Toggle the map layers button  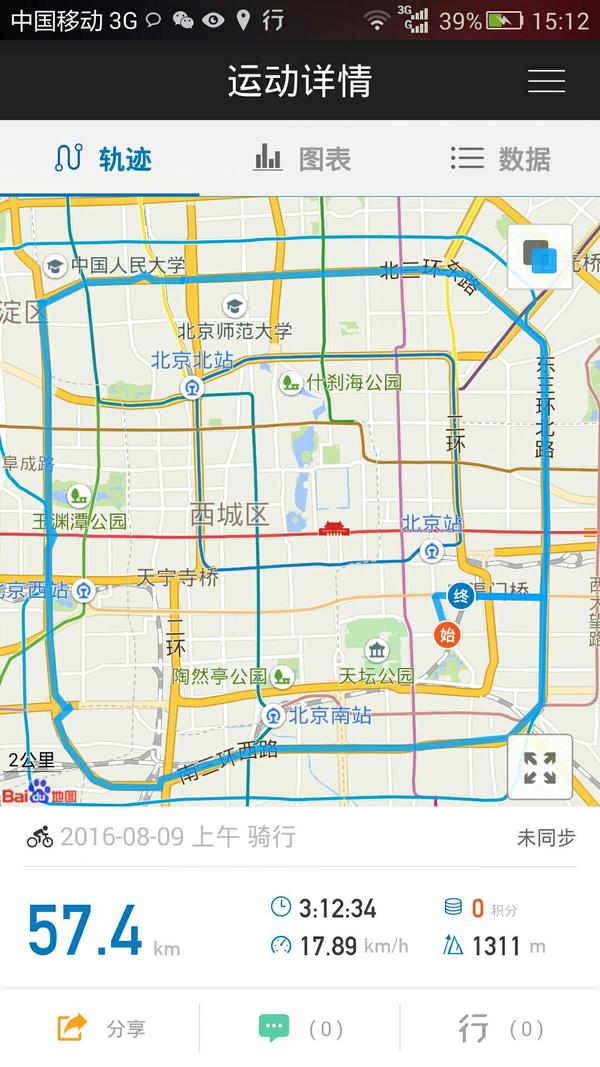click(540, 258)
